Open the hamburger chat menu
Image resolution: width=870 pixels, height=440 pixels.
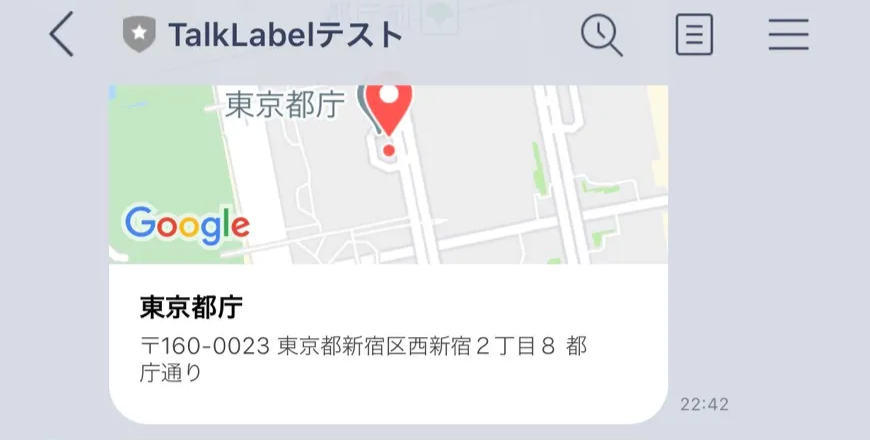[788, 36]
